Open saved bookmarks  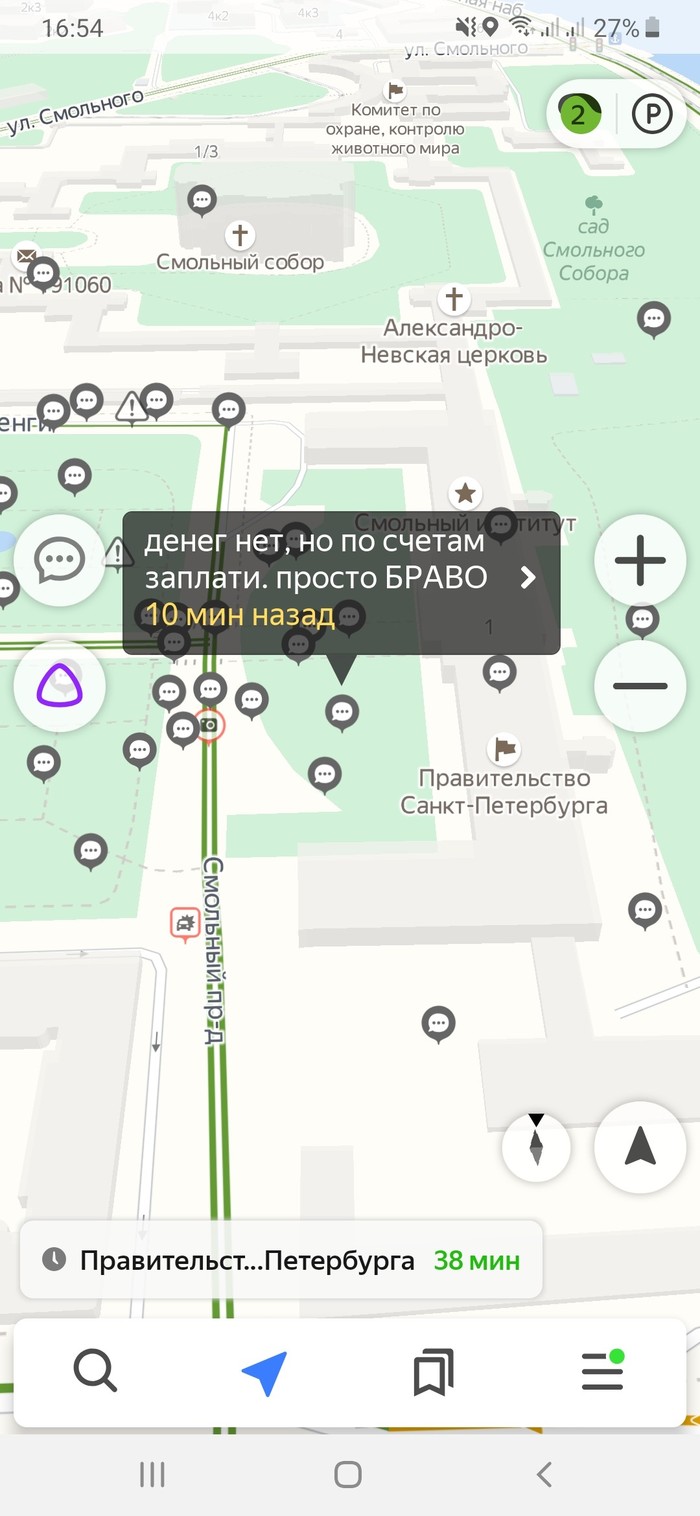433,1371
